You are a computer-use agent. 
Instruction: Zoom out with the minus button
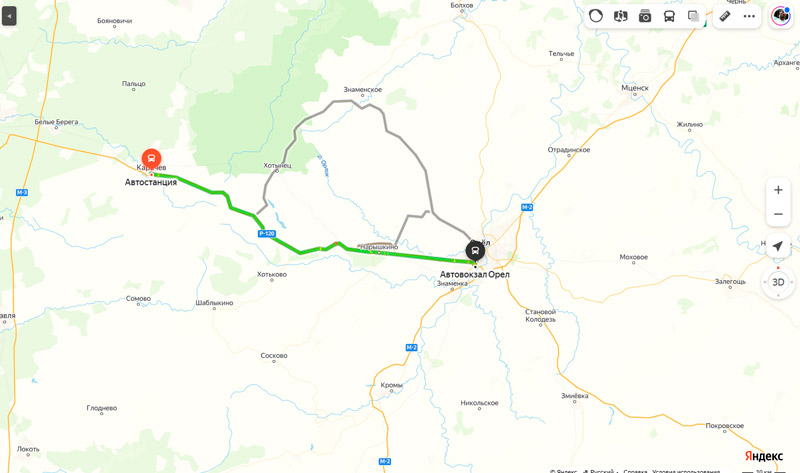[778, 214]
